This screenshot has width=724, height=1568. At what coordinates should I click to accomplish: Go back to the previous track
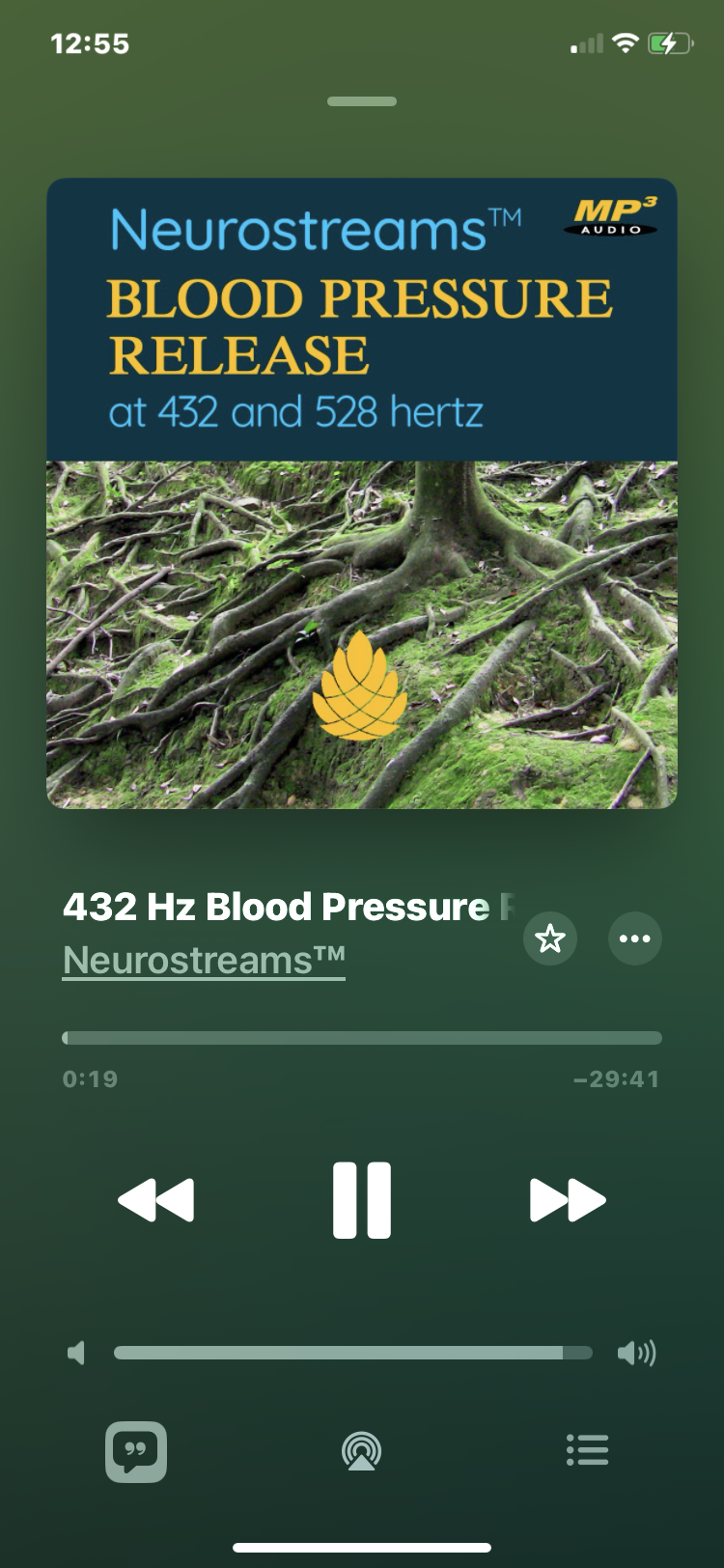pyautogui.click(x=156, y=1200)
